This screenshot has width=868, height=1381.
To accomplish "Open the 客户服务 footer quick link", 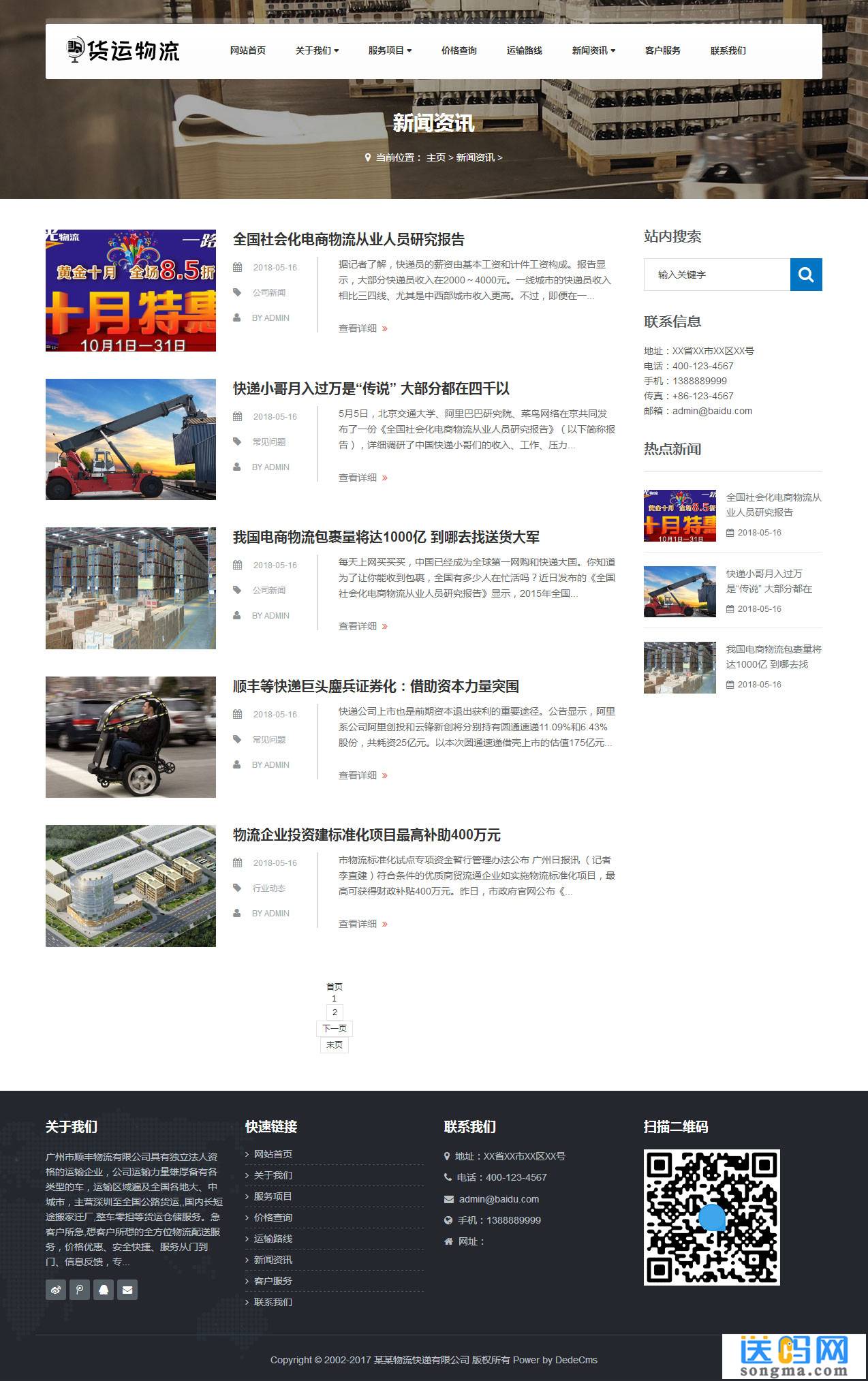I will click(273, 1281).
